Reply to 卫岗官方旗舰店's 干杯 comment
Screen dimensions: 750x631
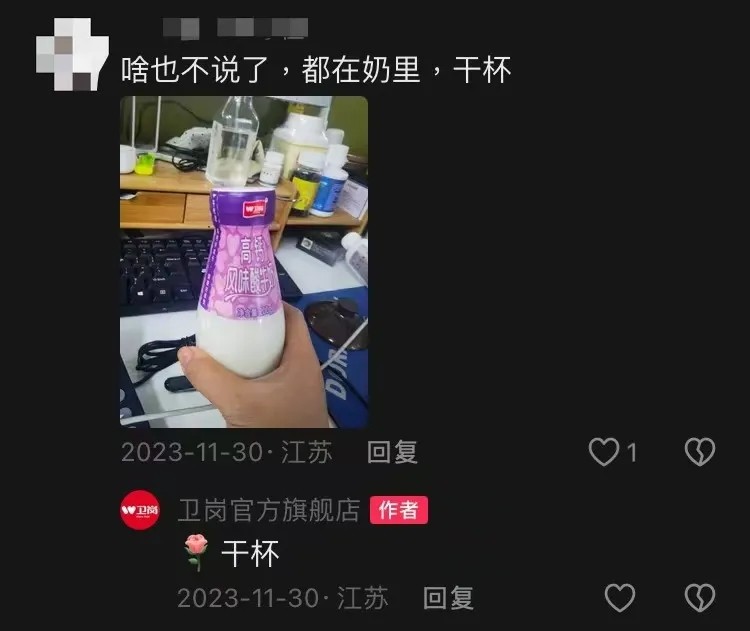(x=448, y=598)
